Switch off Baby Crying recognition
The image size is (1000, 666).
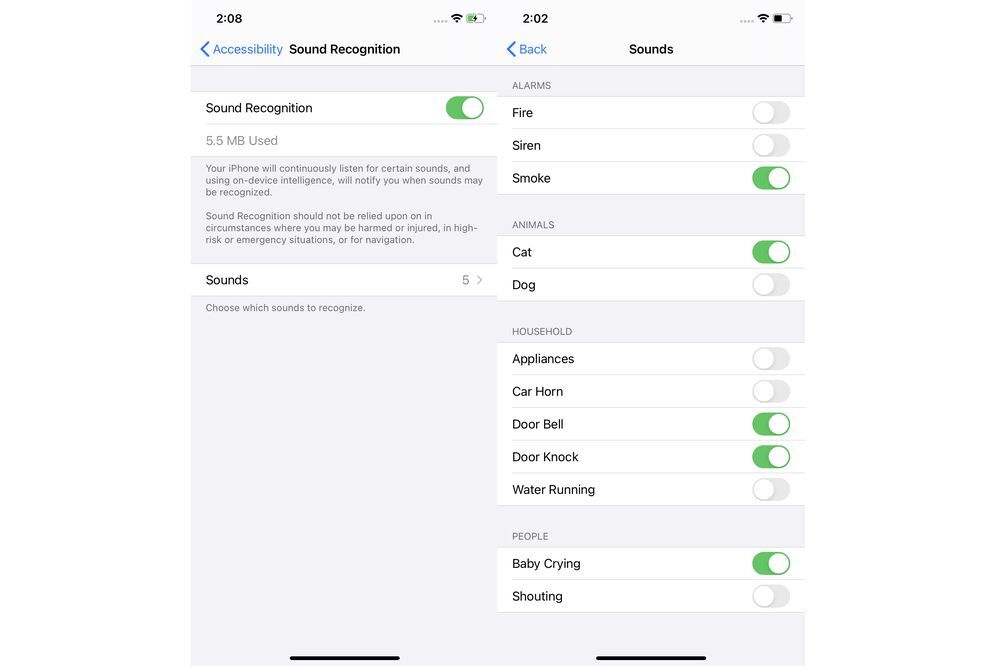pos(770,563)
